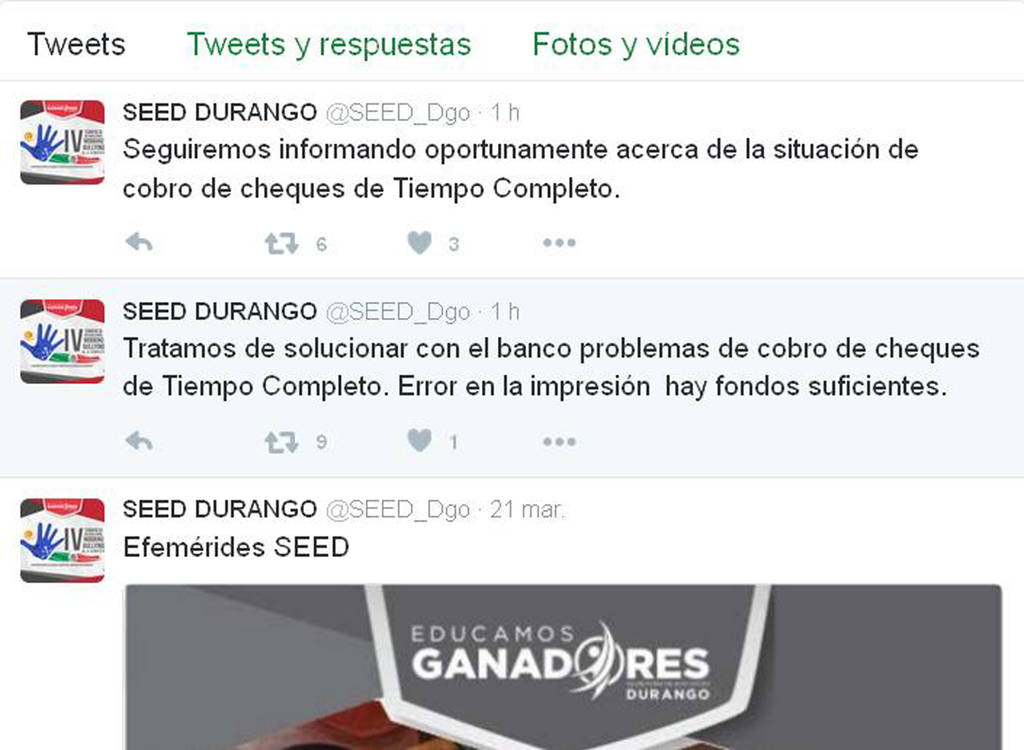Screen dimensions: 1024x750
Task: Open more options on Seguiremos informando tweet
Action: (x=559, y=243)
